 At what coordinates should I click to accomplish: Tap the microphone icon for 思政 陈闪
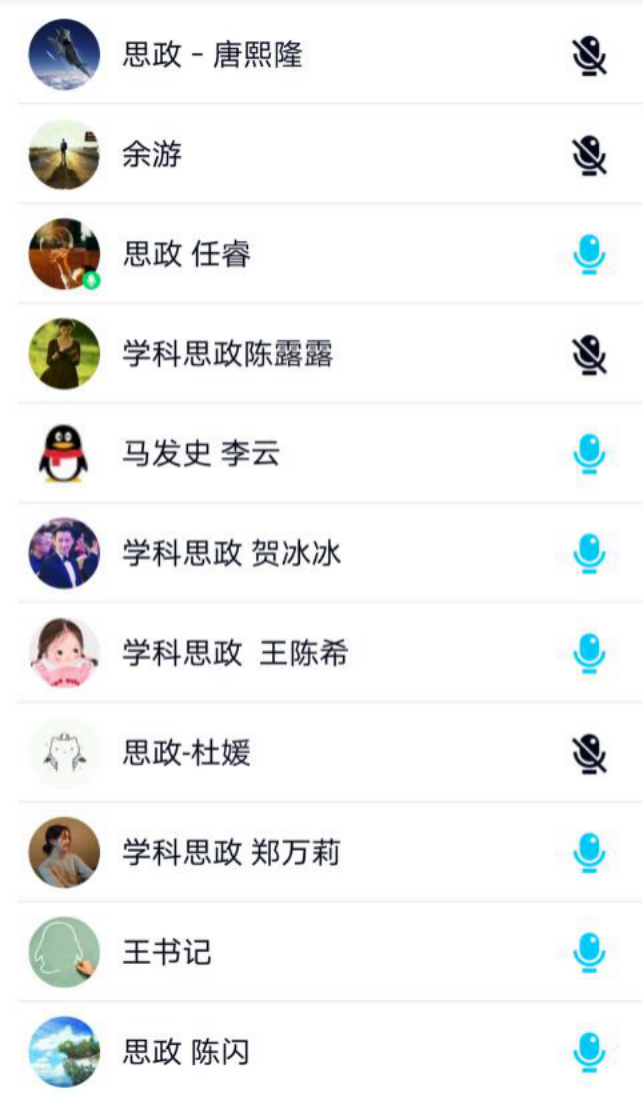(x=590, y=1052)
